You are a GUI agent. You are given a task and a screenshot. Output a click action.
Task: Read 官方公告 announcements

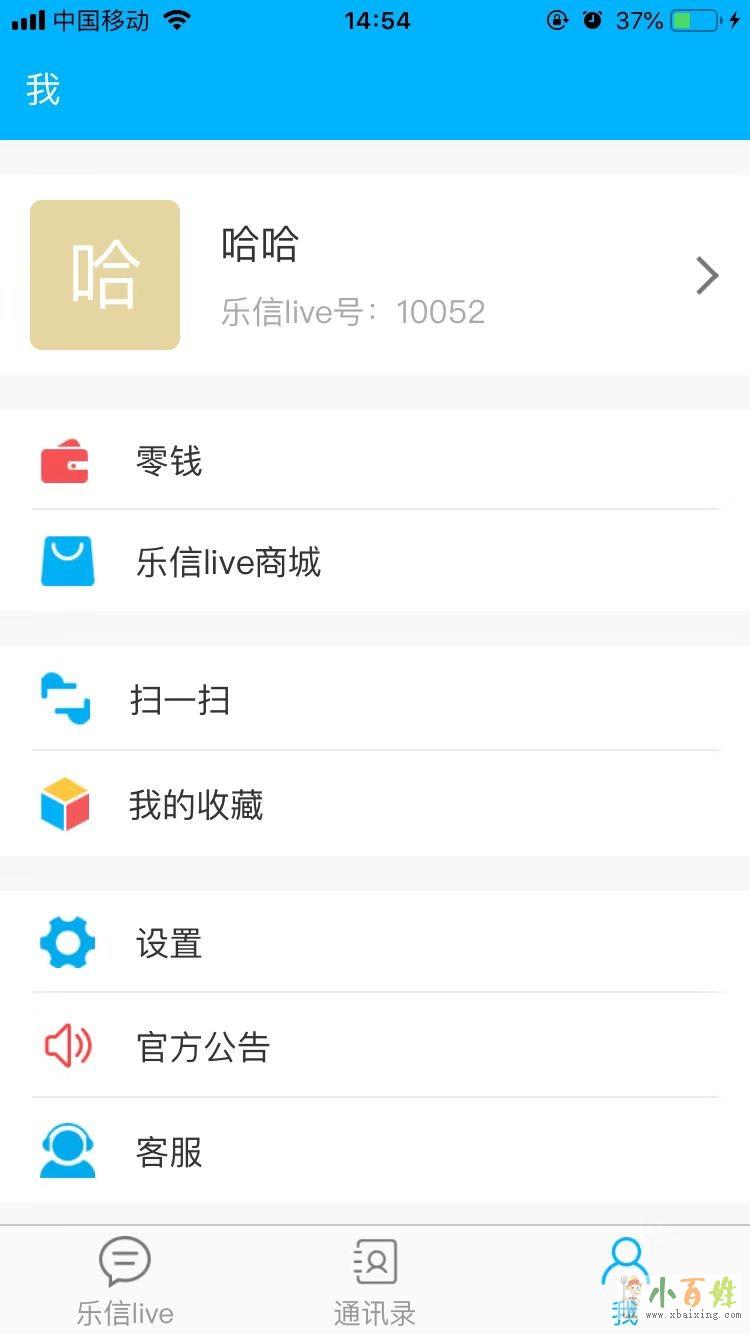coord(375,1046)
